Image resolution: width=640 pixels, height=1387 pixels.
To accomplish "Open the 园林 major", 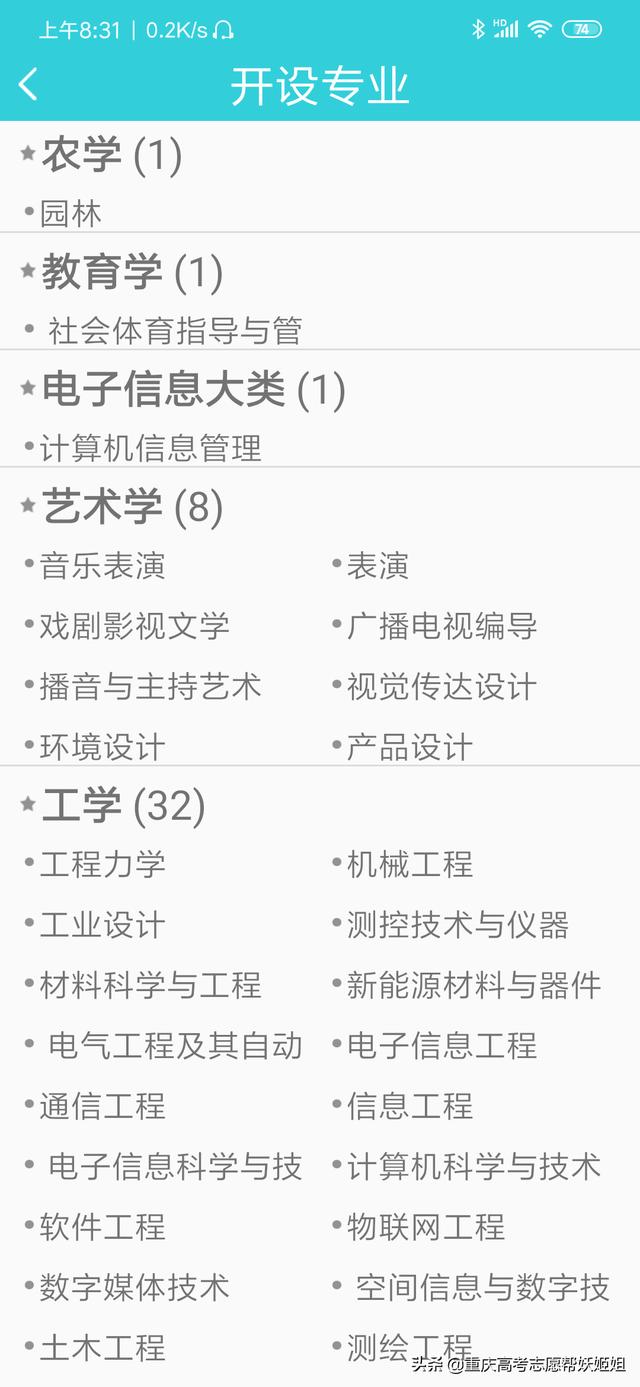I will point(70,213).
